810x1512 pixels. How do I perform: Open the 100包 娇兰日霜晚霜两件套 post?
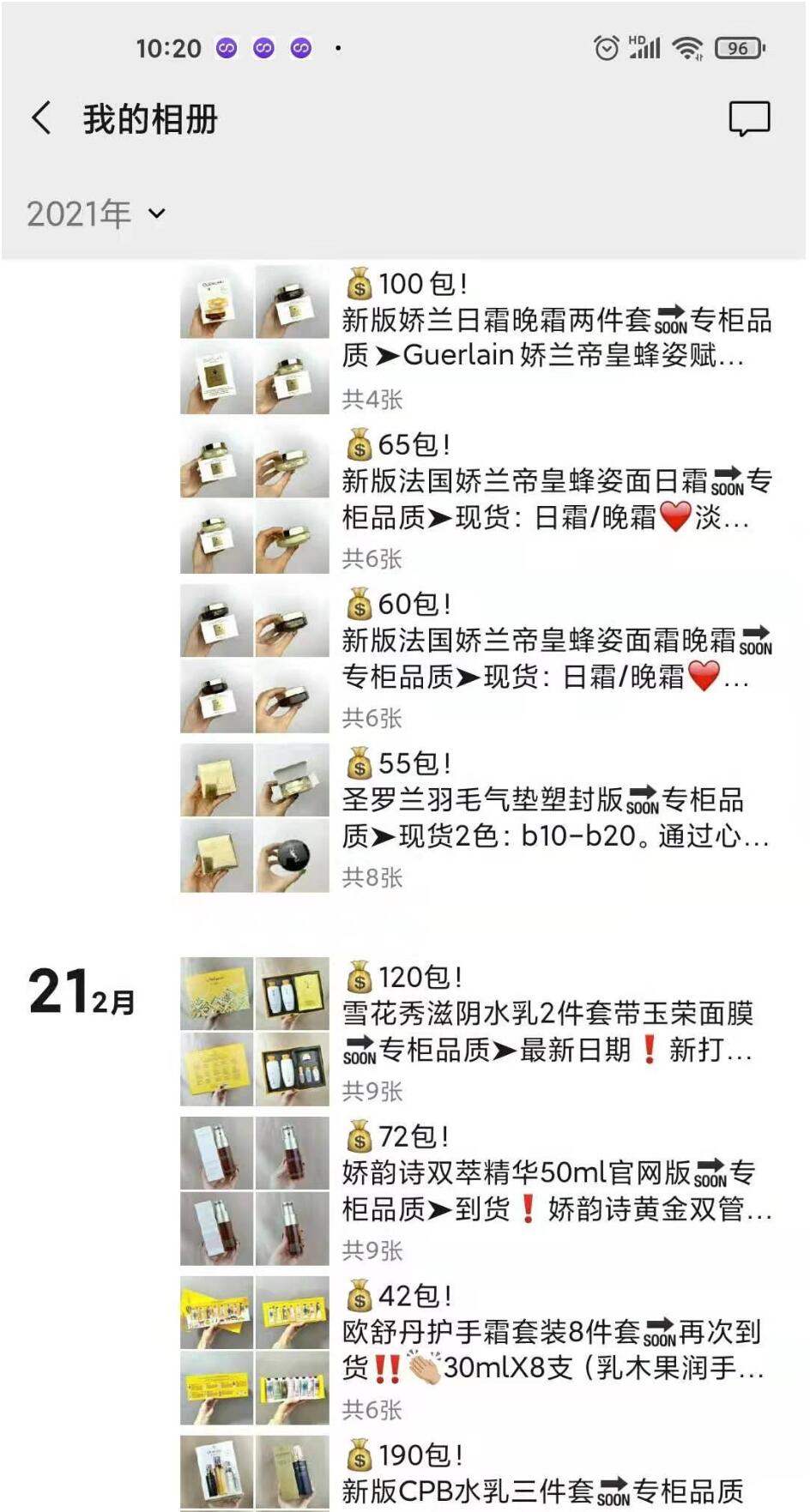click(x=556, y=337)
